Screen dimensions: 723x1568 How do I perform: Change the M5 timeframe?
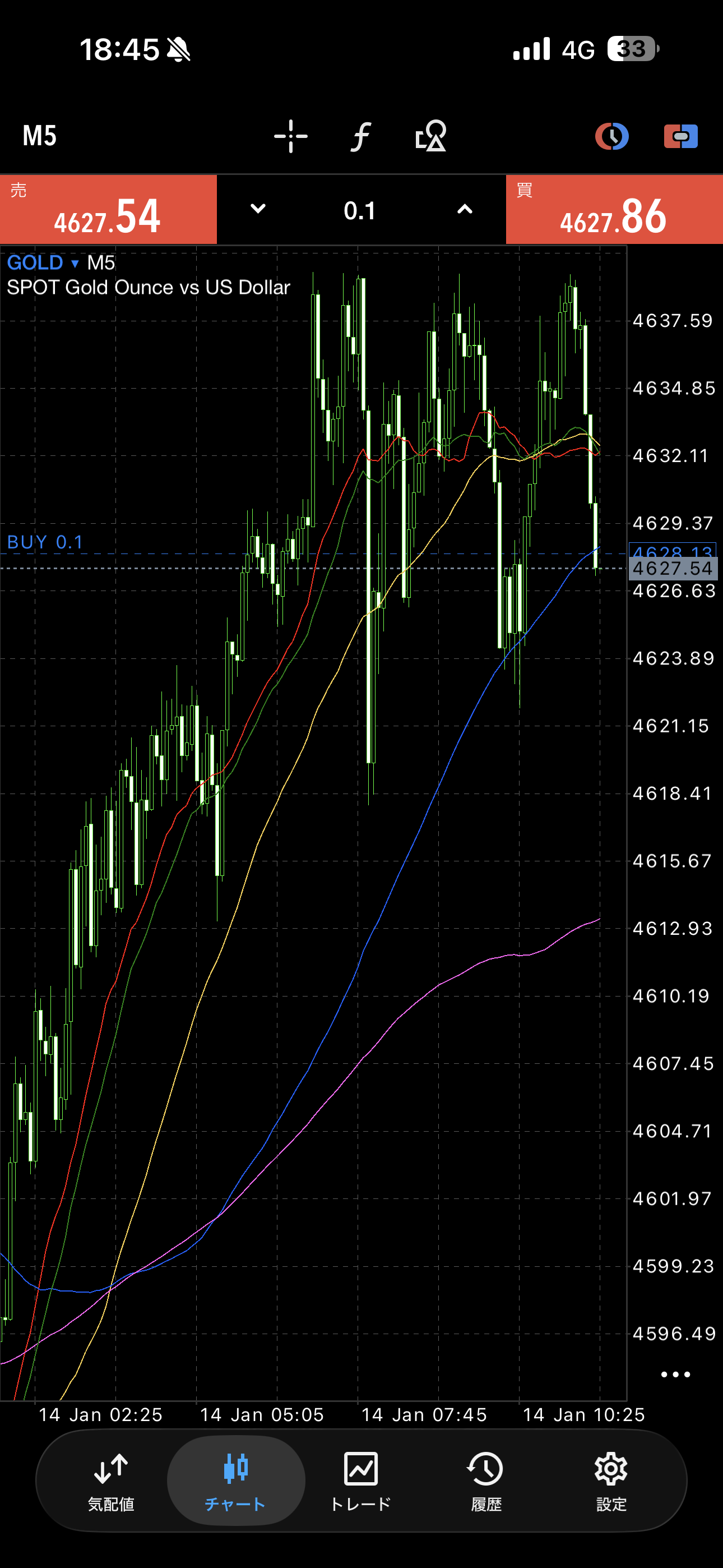click(x=40, y=136)
